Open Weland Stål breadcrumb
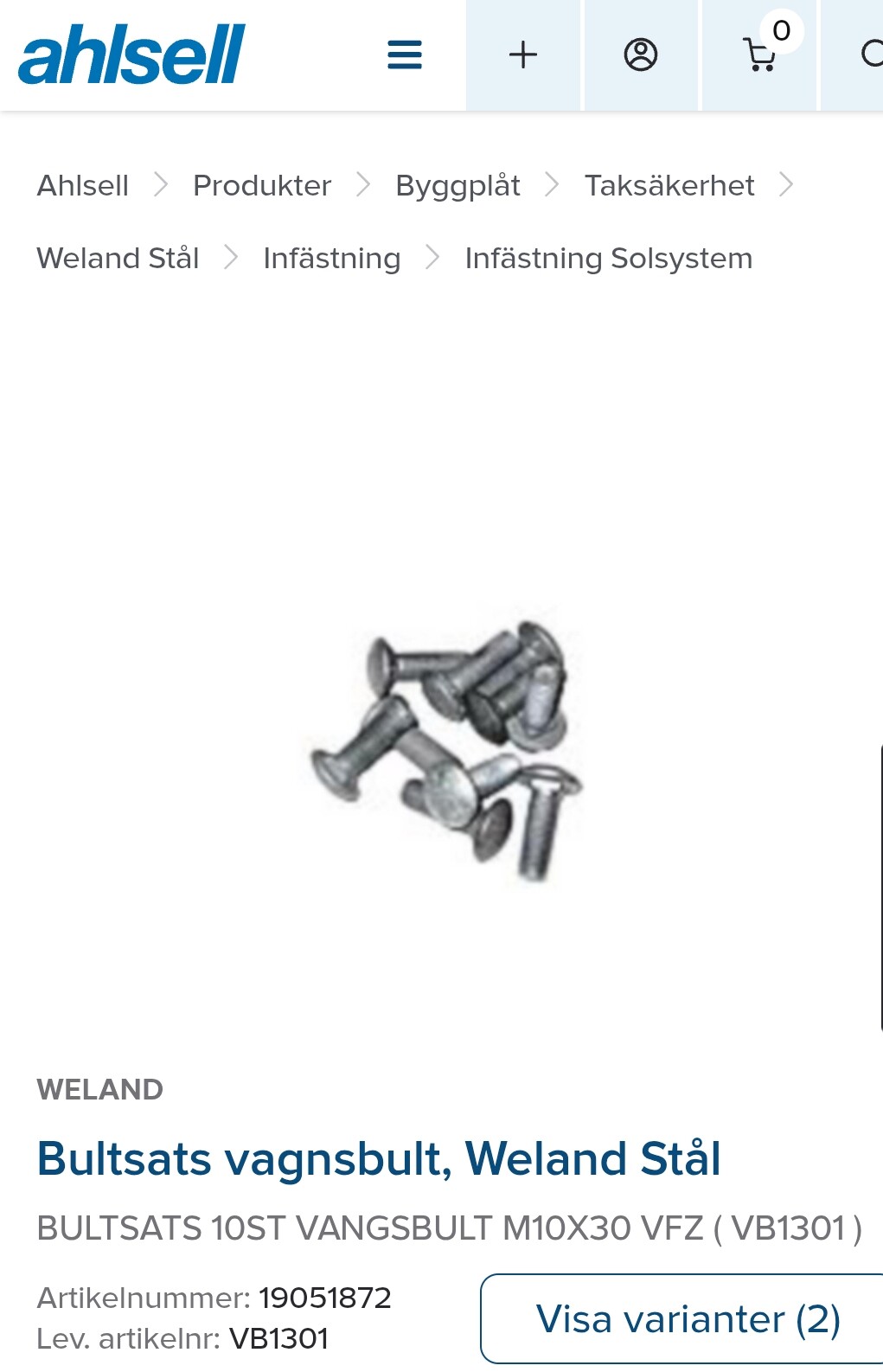The width and height of the screenshot is (883, 1372). pyautogui.click(x=118, y=258)
